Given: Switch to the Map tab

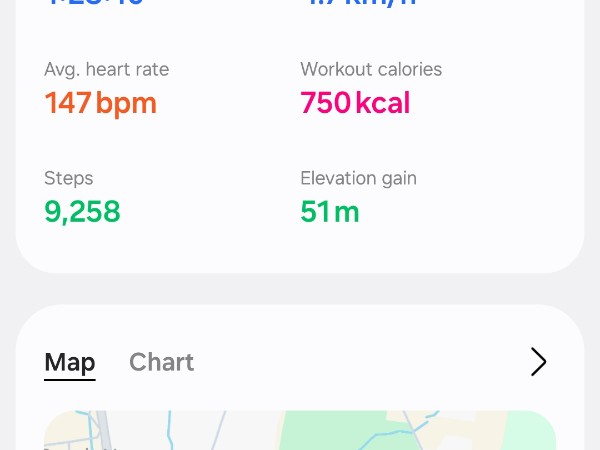Looking at the screenshot, I should click(70, 362).
